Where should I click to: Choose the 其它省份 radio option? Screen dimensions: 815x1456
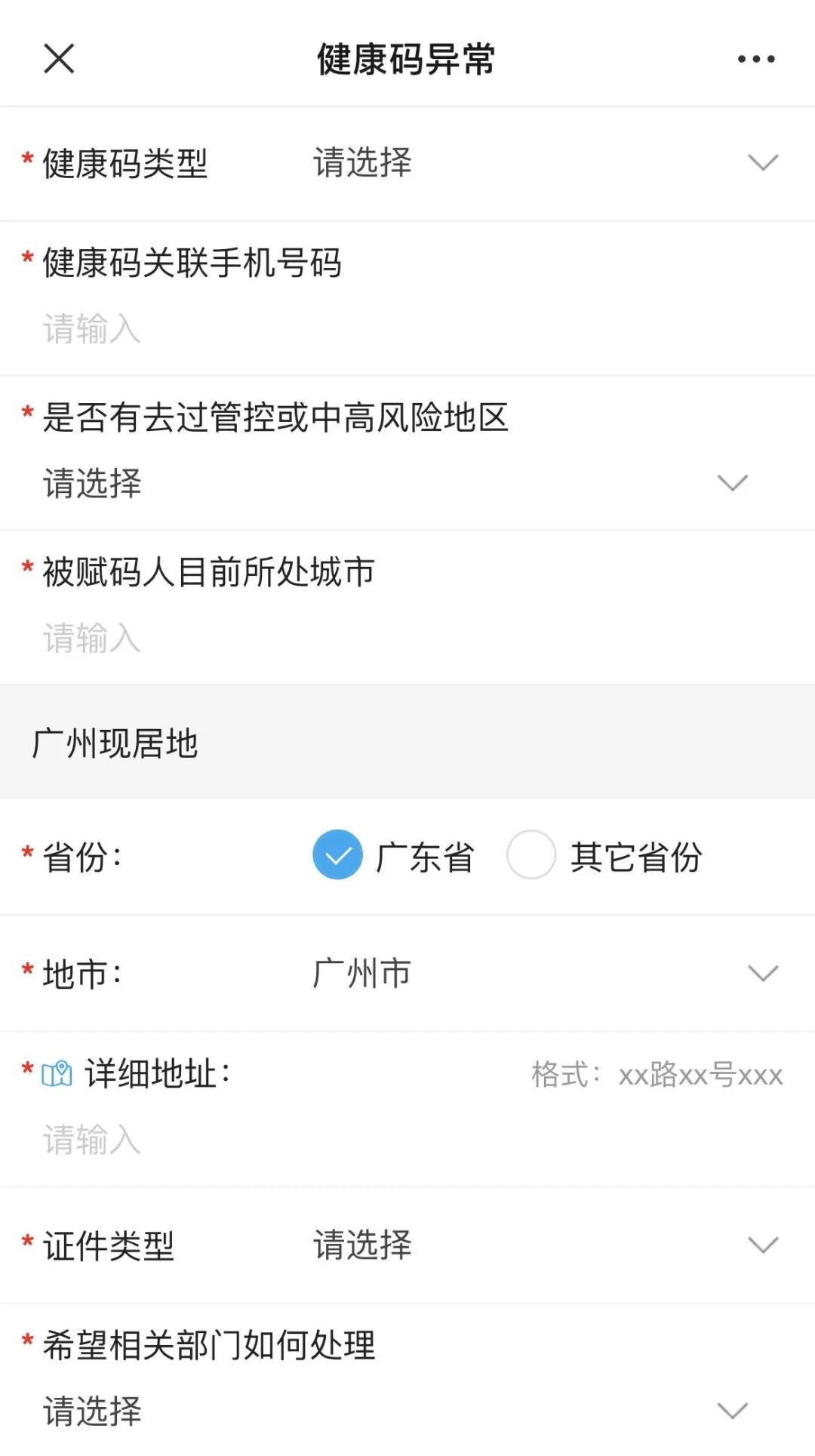[531, 854]
